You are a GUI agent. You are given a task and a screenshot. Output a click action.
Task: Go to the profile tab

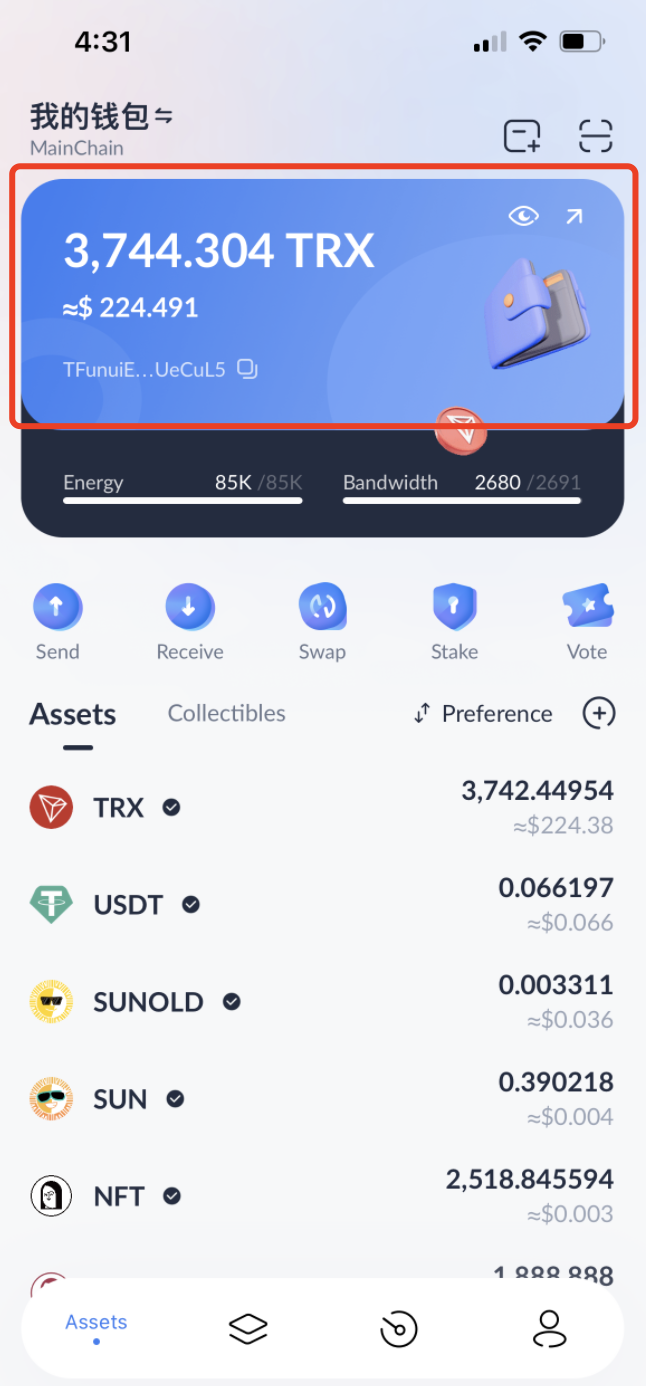coord(549,1329)
